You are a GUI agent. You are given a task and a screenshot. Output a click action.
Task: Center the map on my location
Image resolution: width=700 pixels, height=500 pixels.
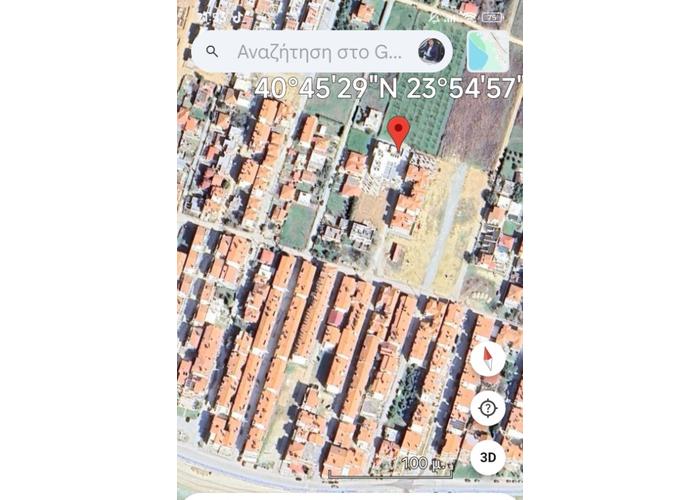(x=487, y=408)
